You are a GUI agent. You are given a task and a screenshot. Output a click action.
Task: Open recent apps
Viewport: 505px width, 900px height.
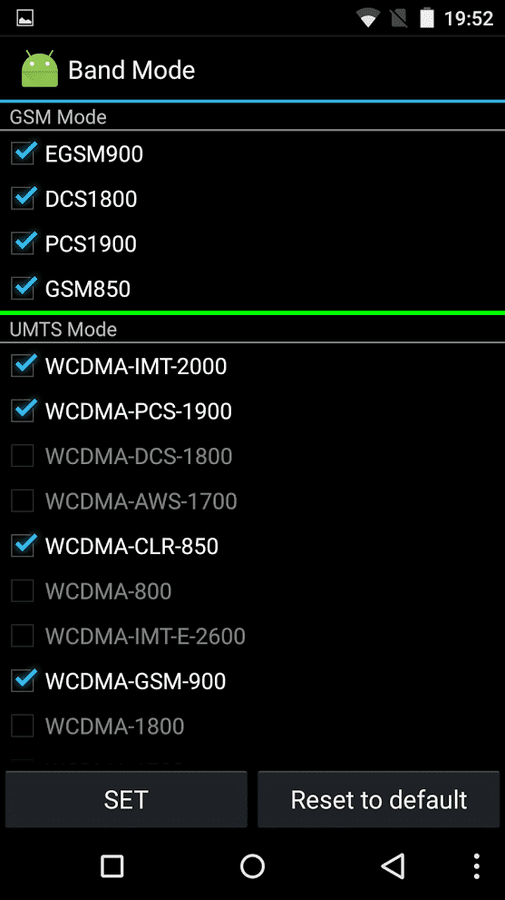[x=112, y=866]
